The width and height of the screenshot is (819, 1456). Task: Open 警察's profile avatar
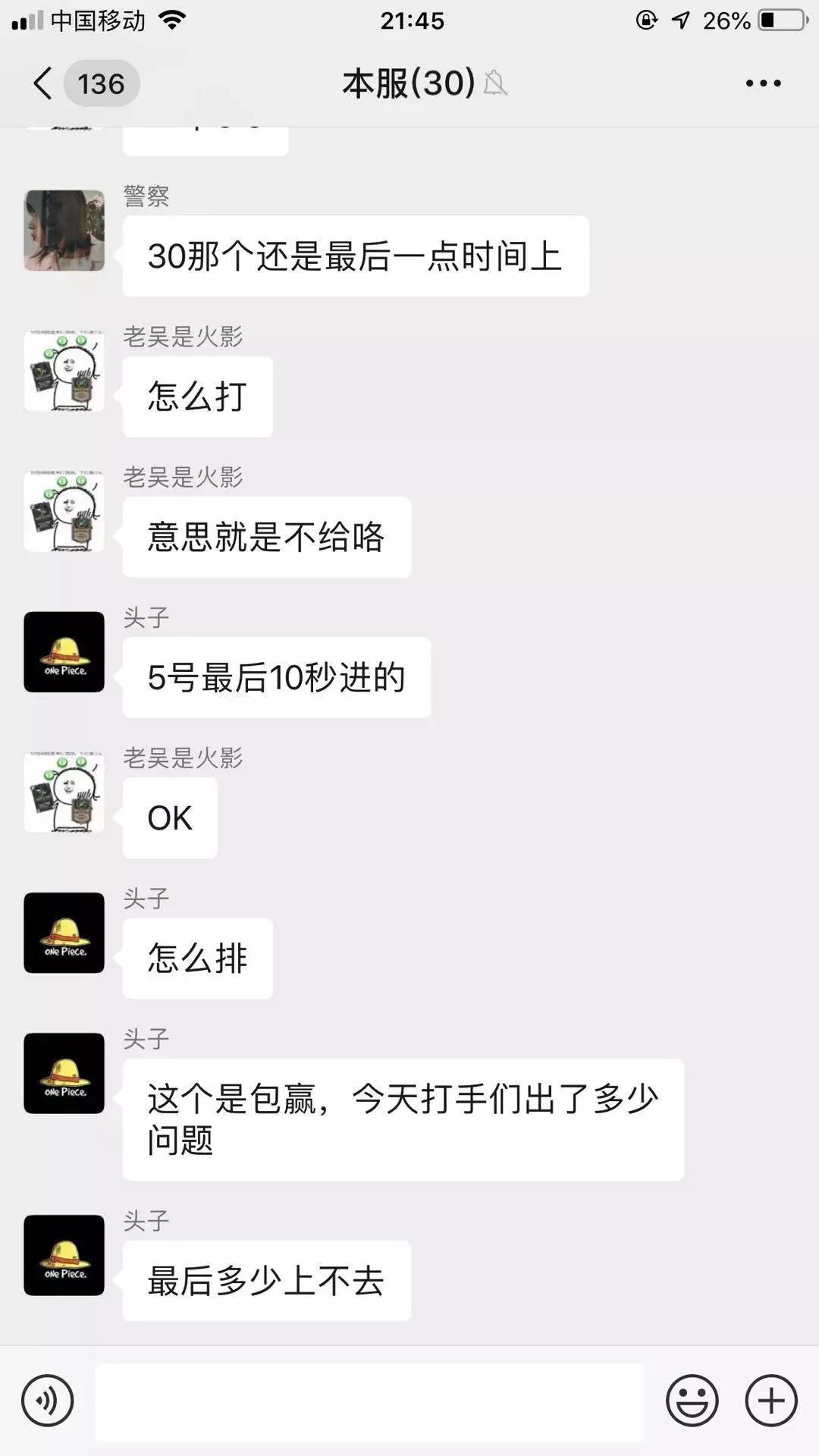pos(64,230)
